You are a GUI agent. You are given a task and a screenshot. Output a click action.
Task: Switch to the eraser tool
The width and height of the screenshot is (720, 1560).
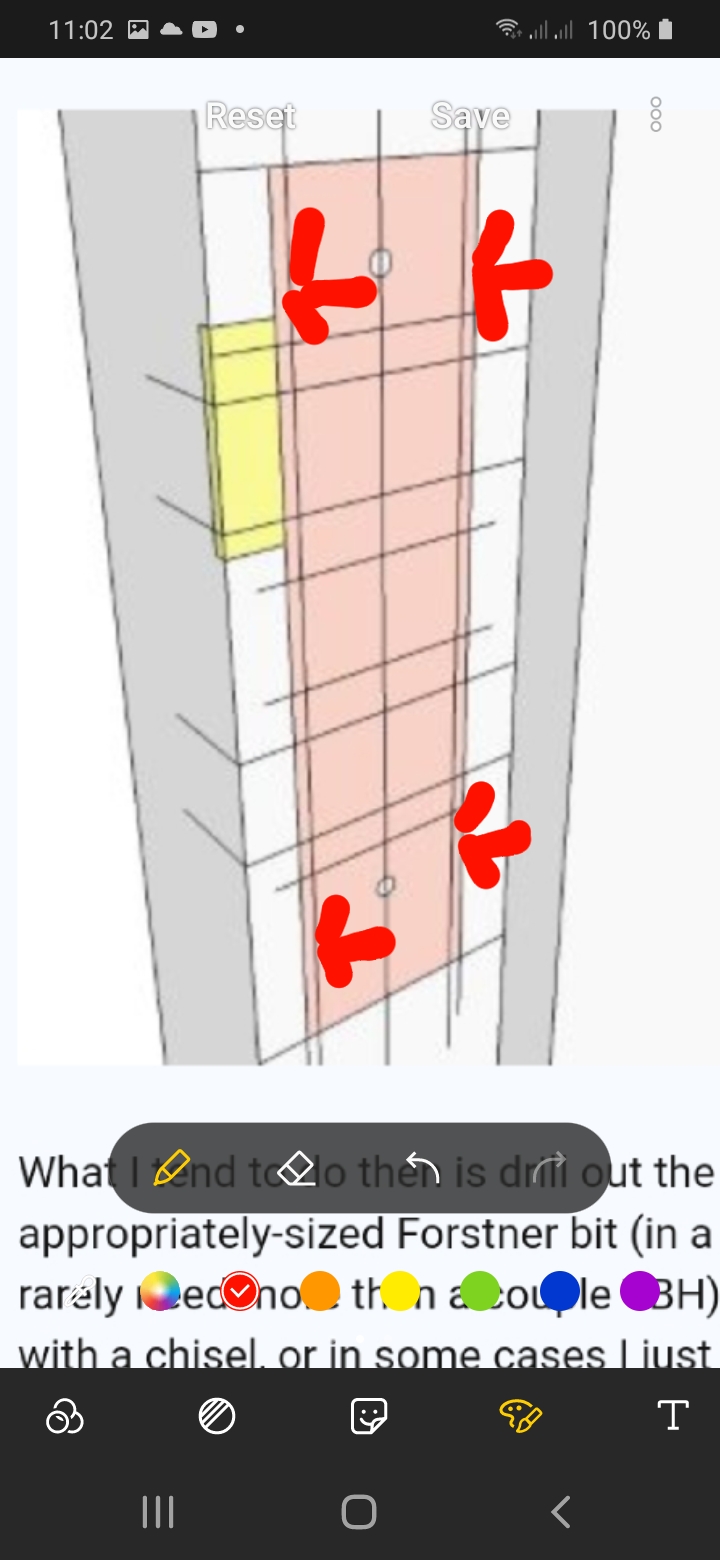[296, 1167]
